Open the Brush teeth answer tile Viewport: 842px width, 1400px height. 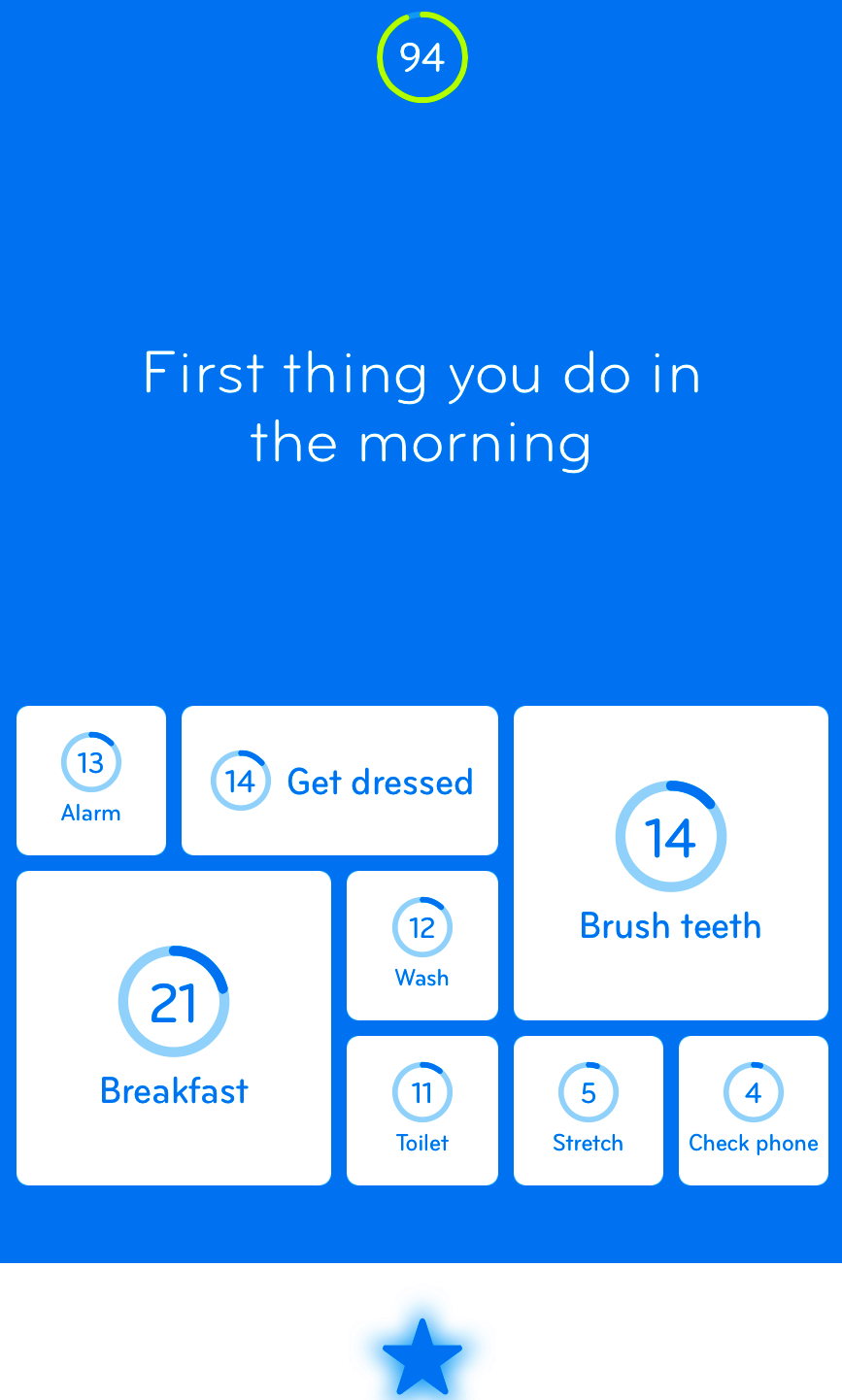670,862
